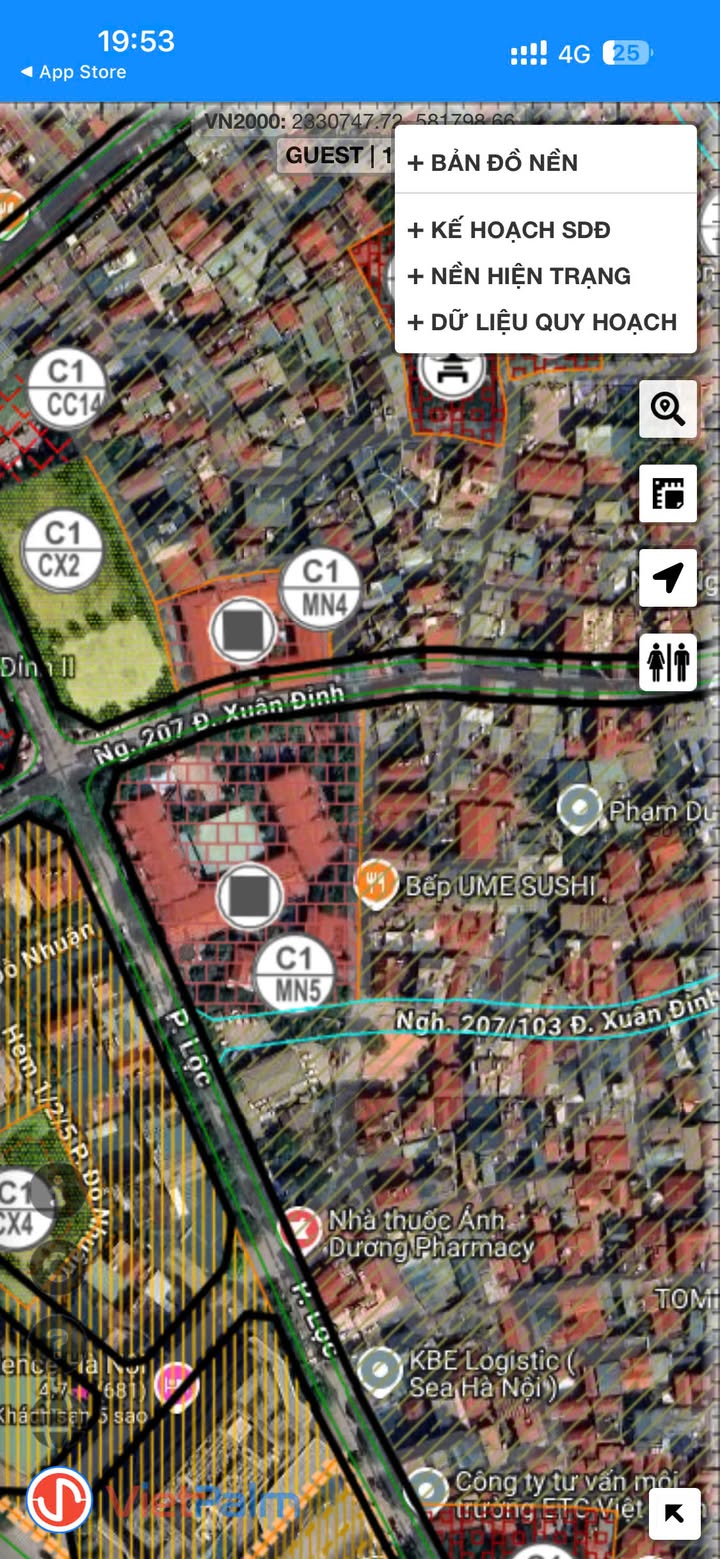720x1559 pixels.
Task: Center map on my current location
Action: (x=668, y=577)
